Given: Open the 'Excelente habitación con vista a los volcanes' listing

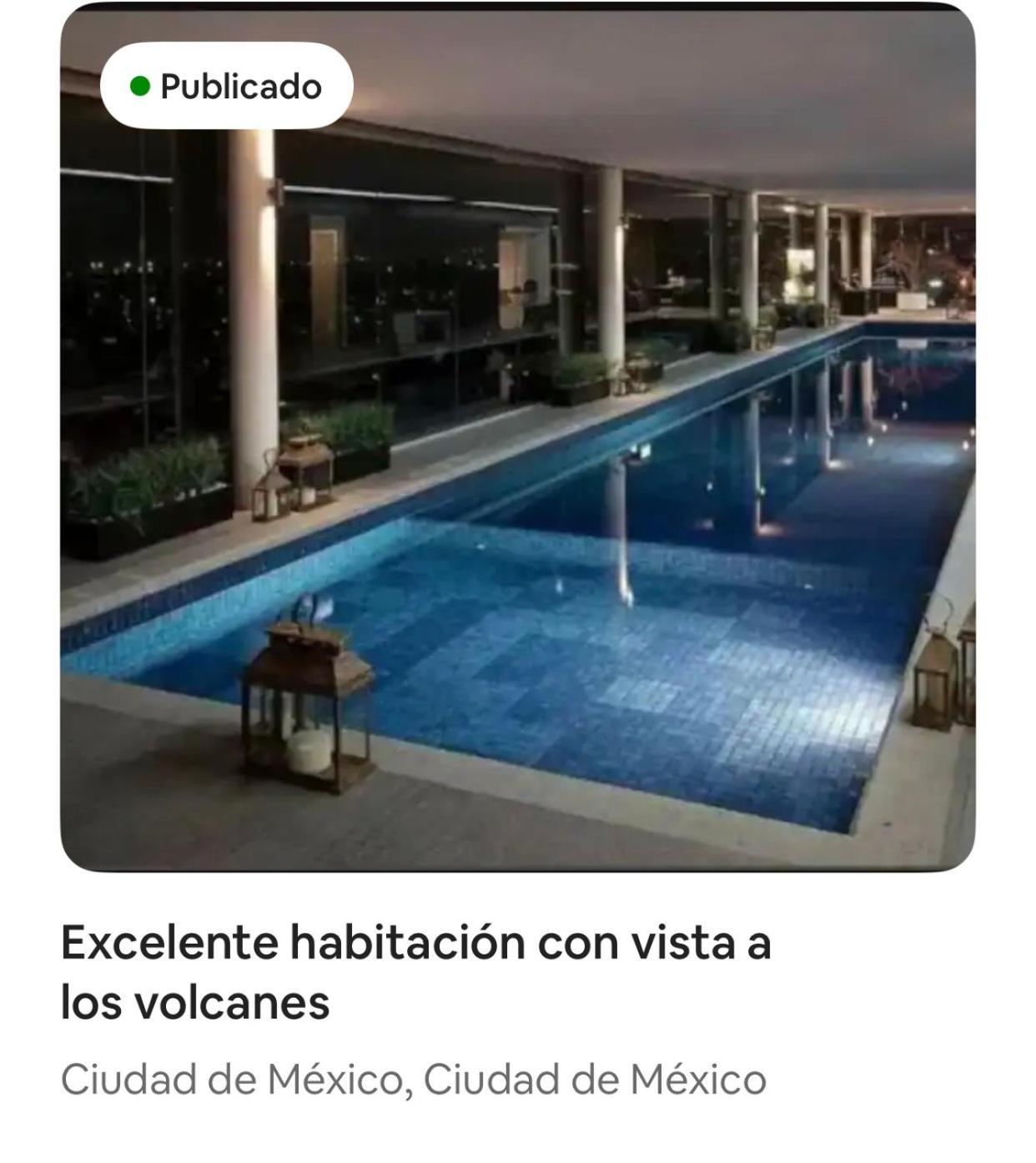Looking at the screenshot, I should click(415, 970).
